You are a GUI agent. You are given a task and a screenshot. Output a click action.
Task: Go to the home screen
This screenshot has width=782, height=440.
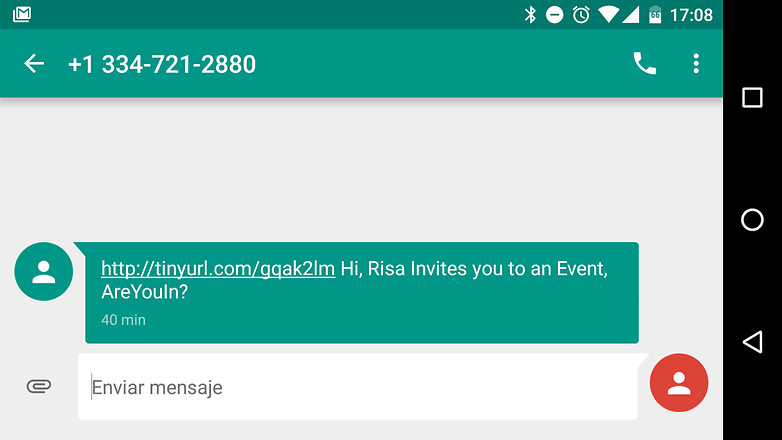click(x=752, y=220)
